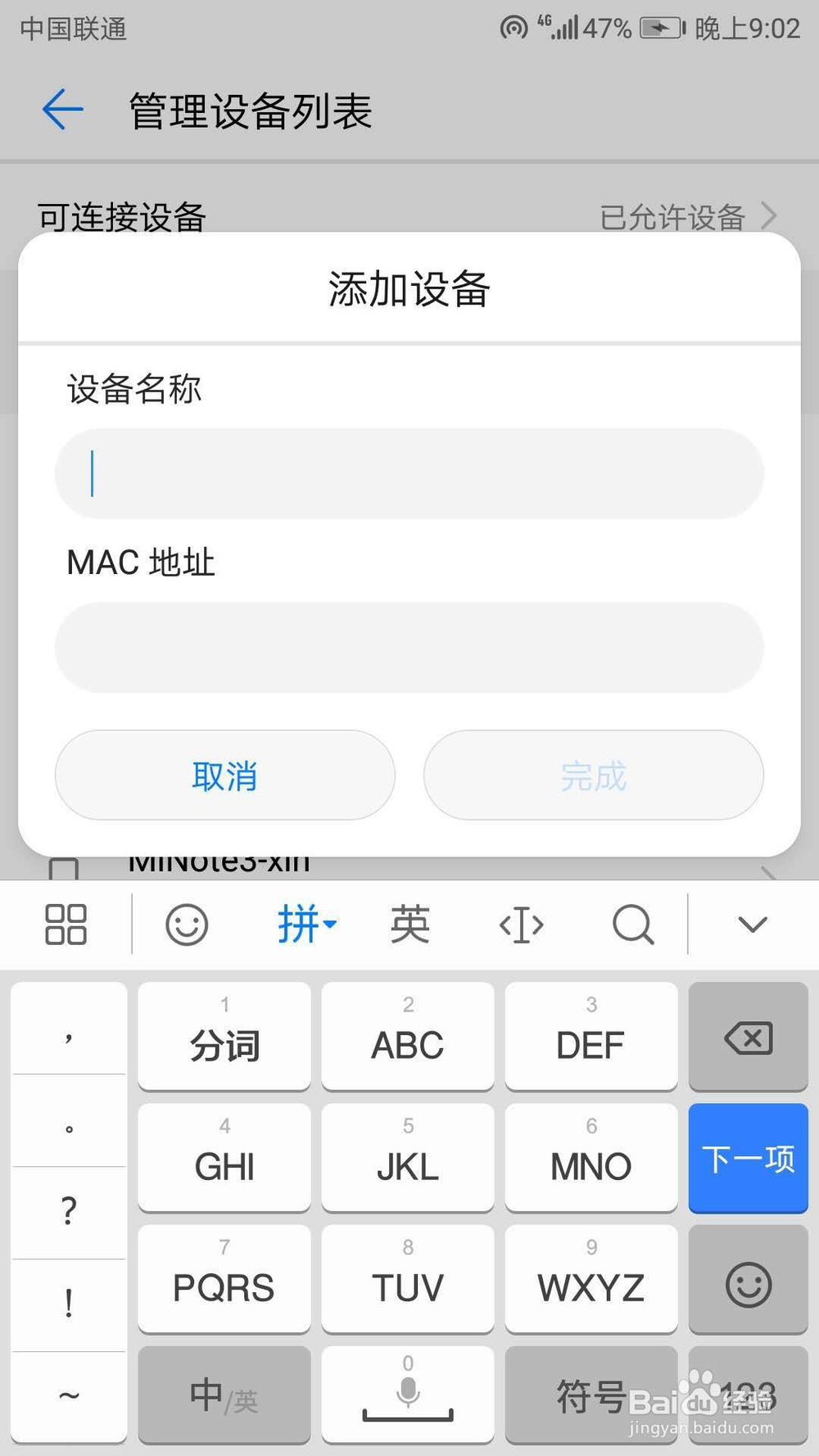
Task: Tap 完成 to finish adding device
Action: pyautogui.click(x=592, y=775)
